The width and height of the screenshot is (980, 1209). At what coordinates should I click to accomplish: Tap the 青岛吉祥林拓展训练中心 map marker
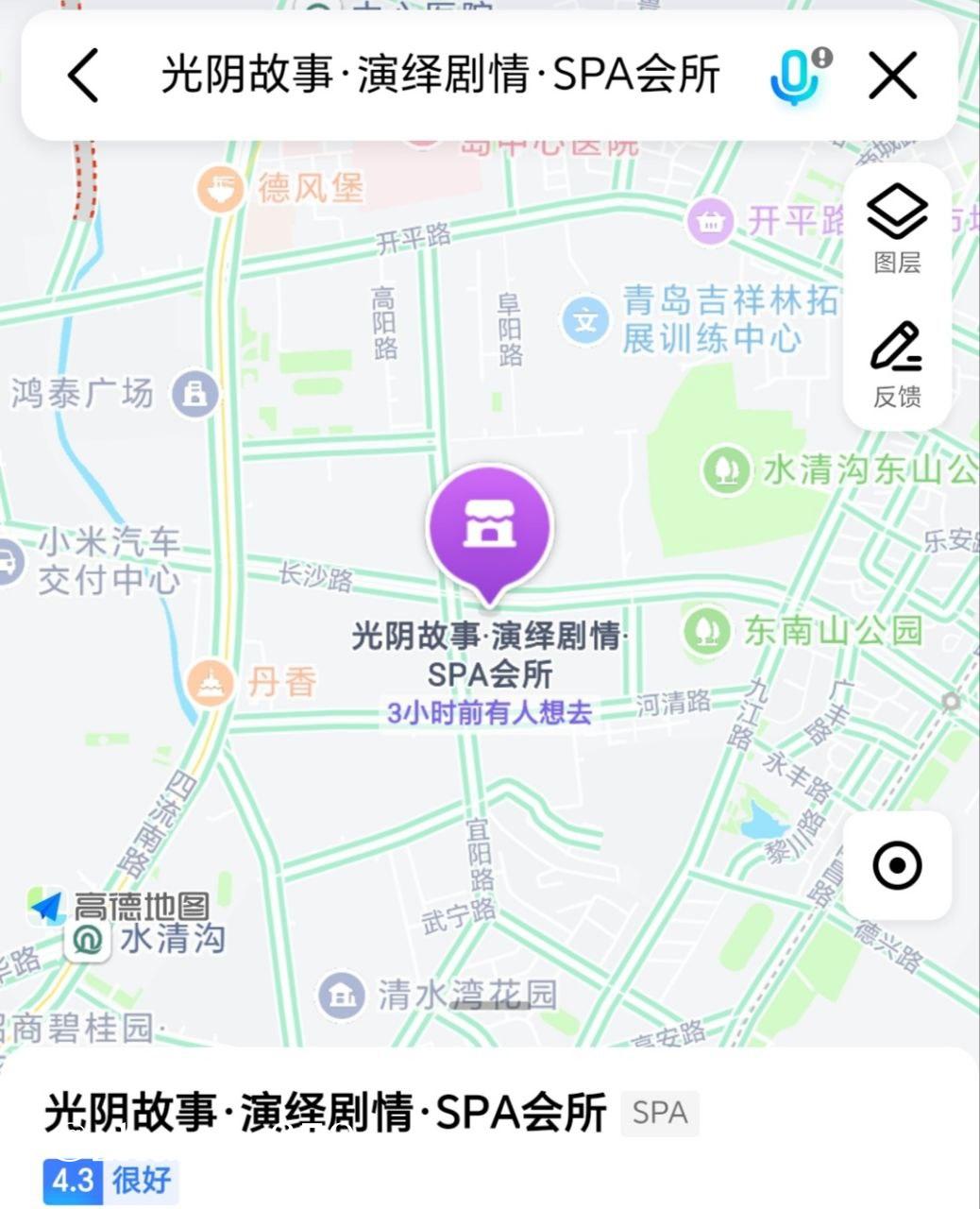click(586, 321)
